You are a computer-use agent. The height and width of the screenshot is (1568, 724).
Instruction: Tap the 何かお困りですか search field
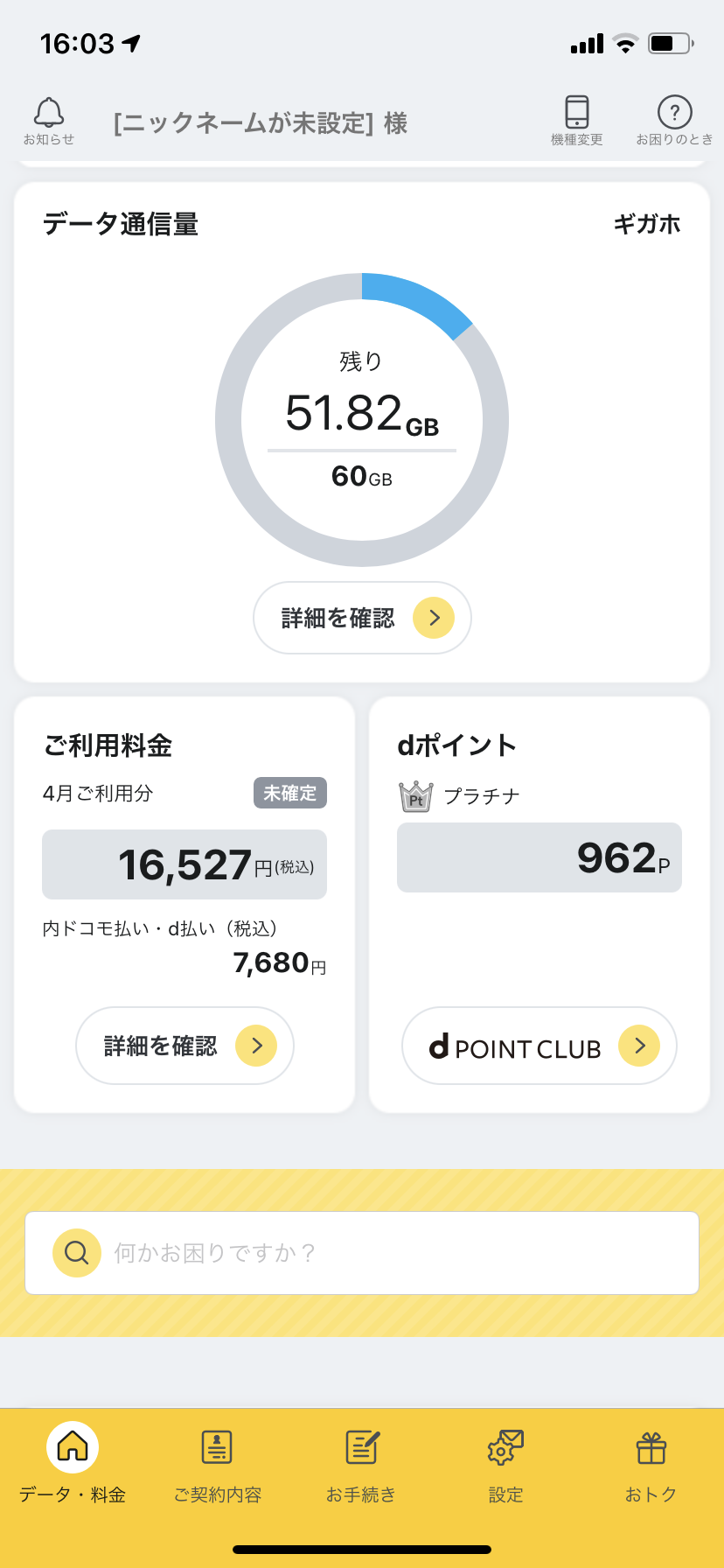tap(362, 1253)
